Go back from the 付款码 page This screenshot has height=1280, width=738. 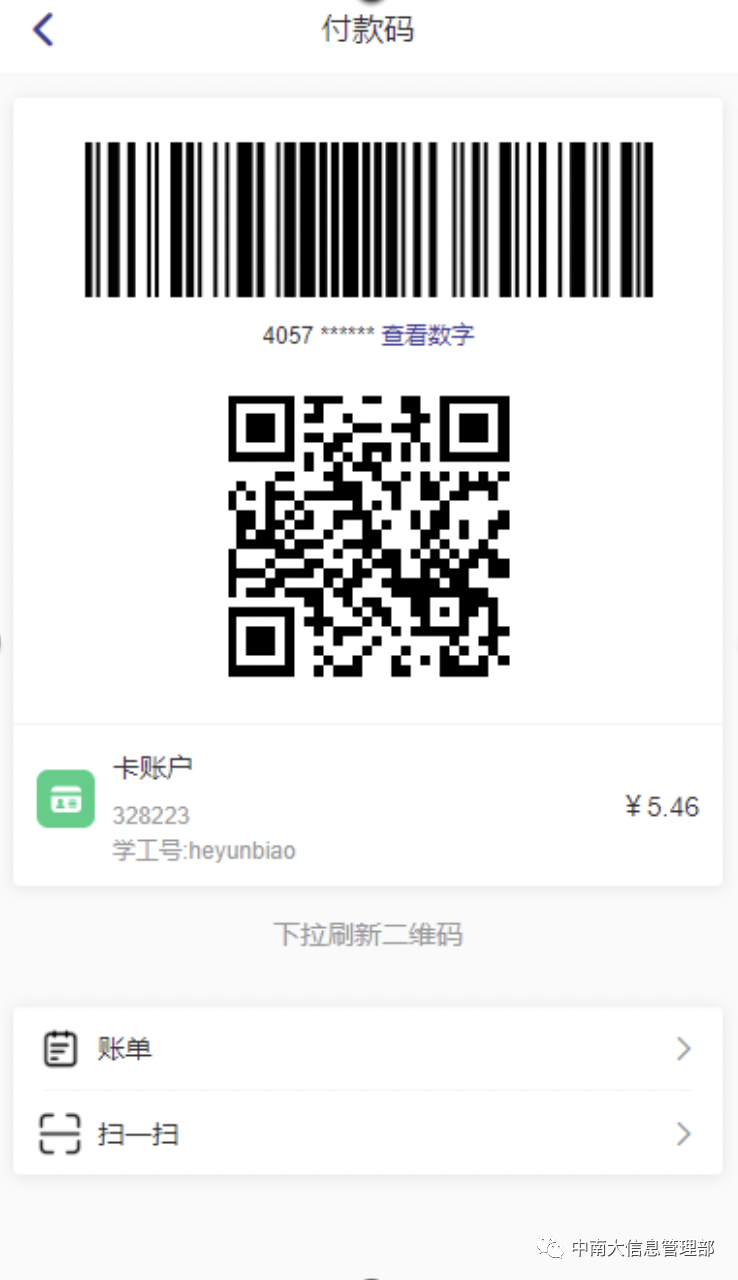pos(43,30)
